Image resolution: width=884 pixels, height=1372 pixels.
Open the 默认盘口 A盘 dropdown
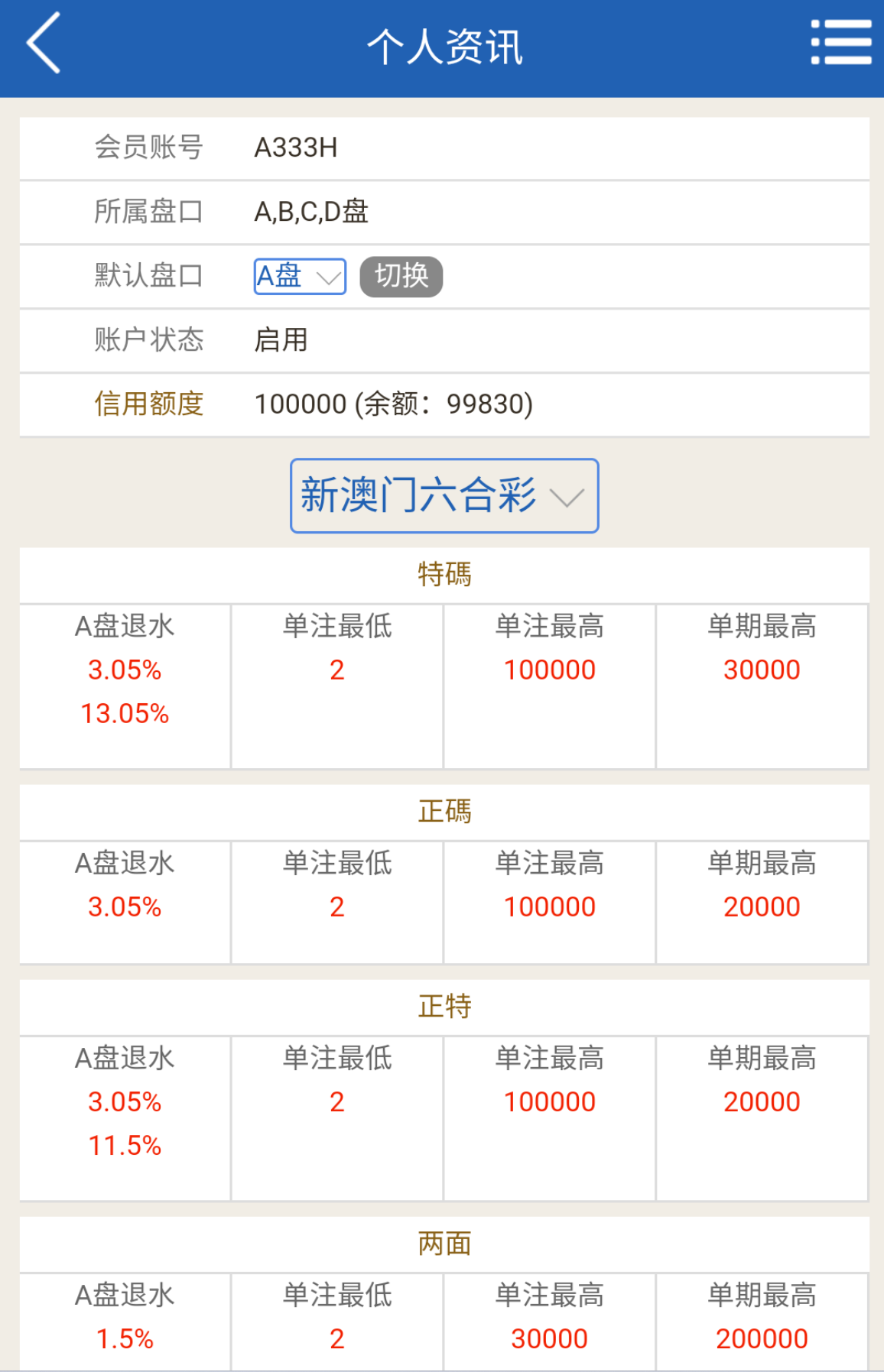pos(298,277)
